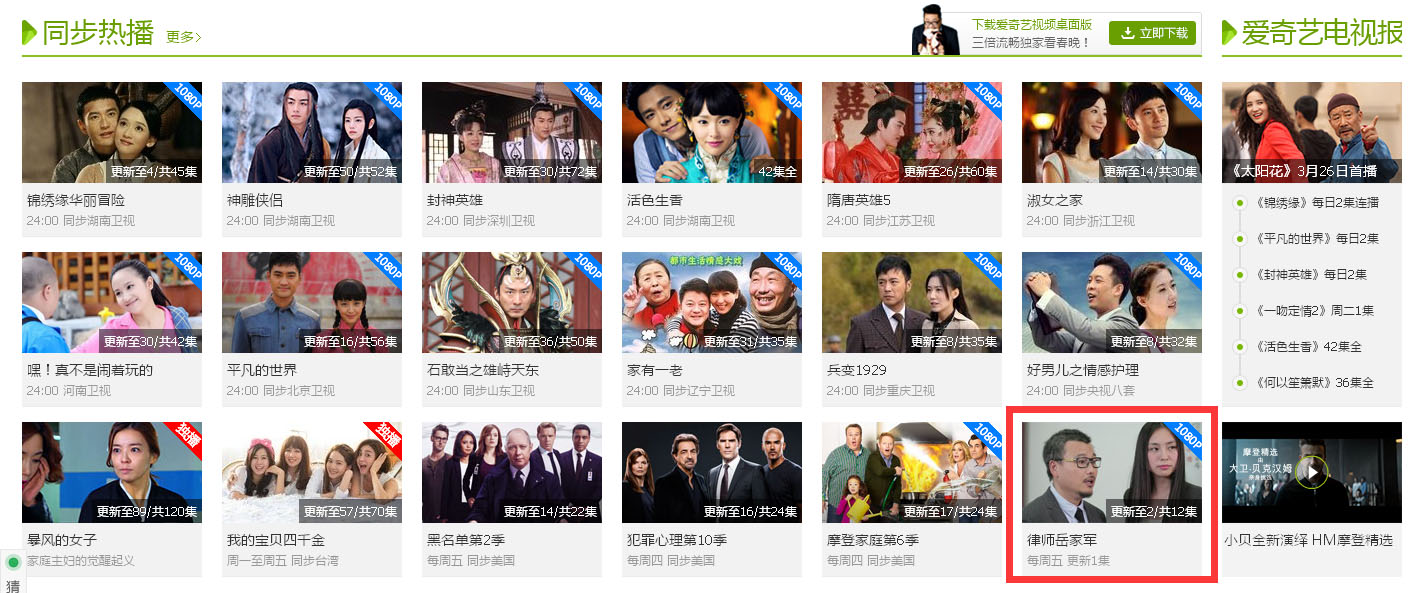The image size is (1408, 593).
Task: Open 犯罪心理第10季 series
Action: (711, 472)
